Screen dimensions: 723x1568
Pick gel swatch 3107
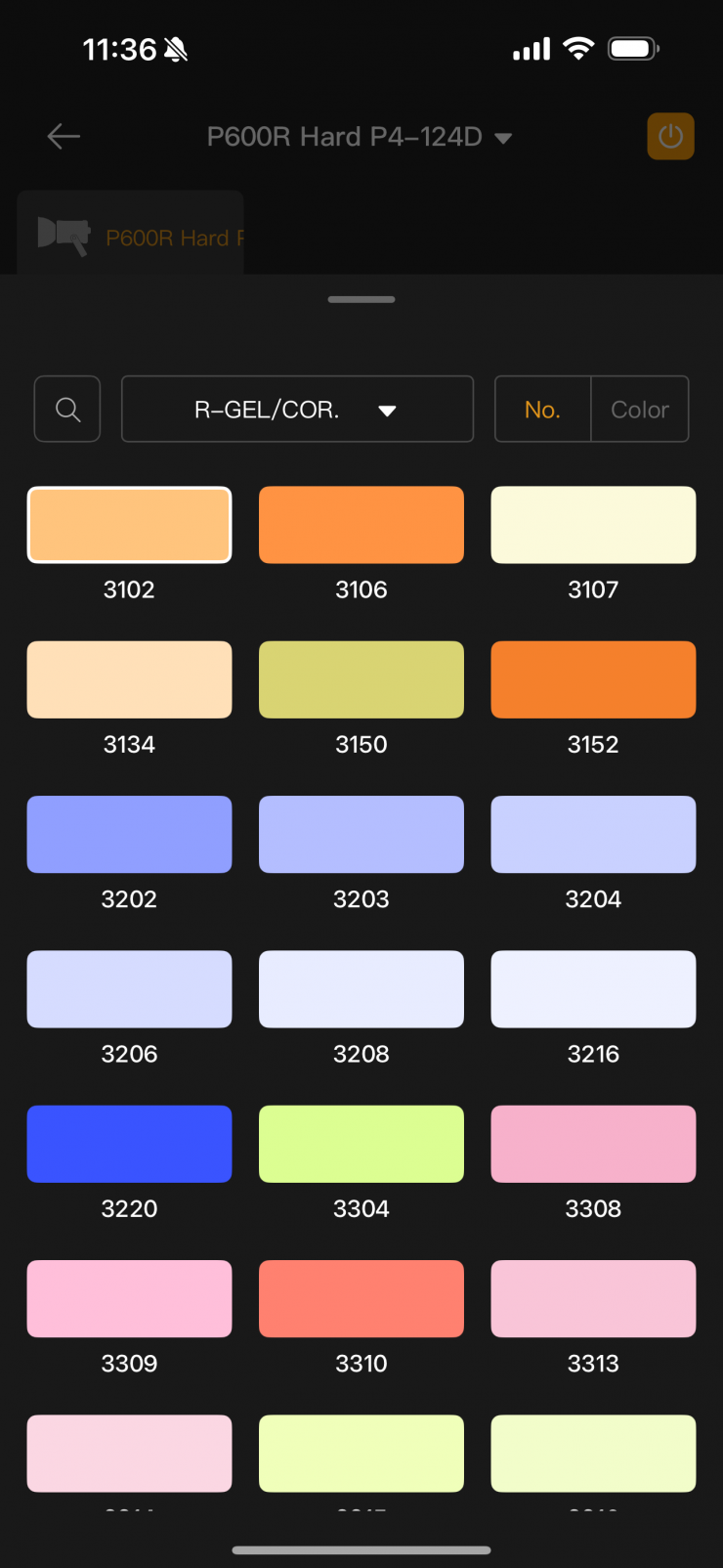[x=593, y=525]
